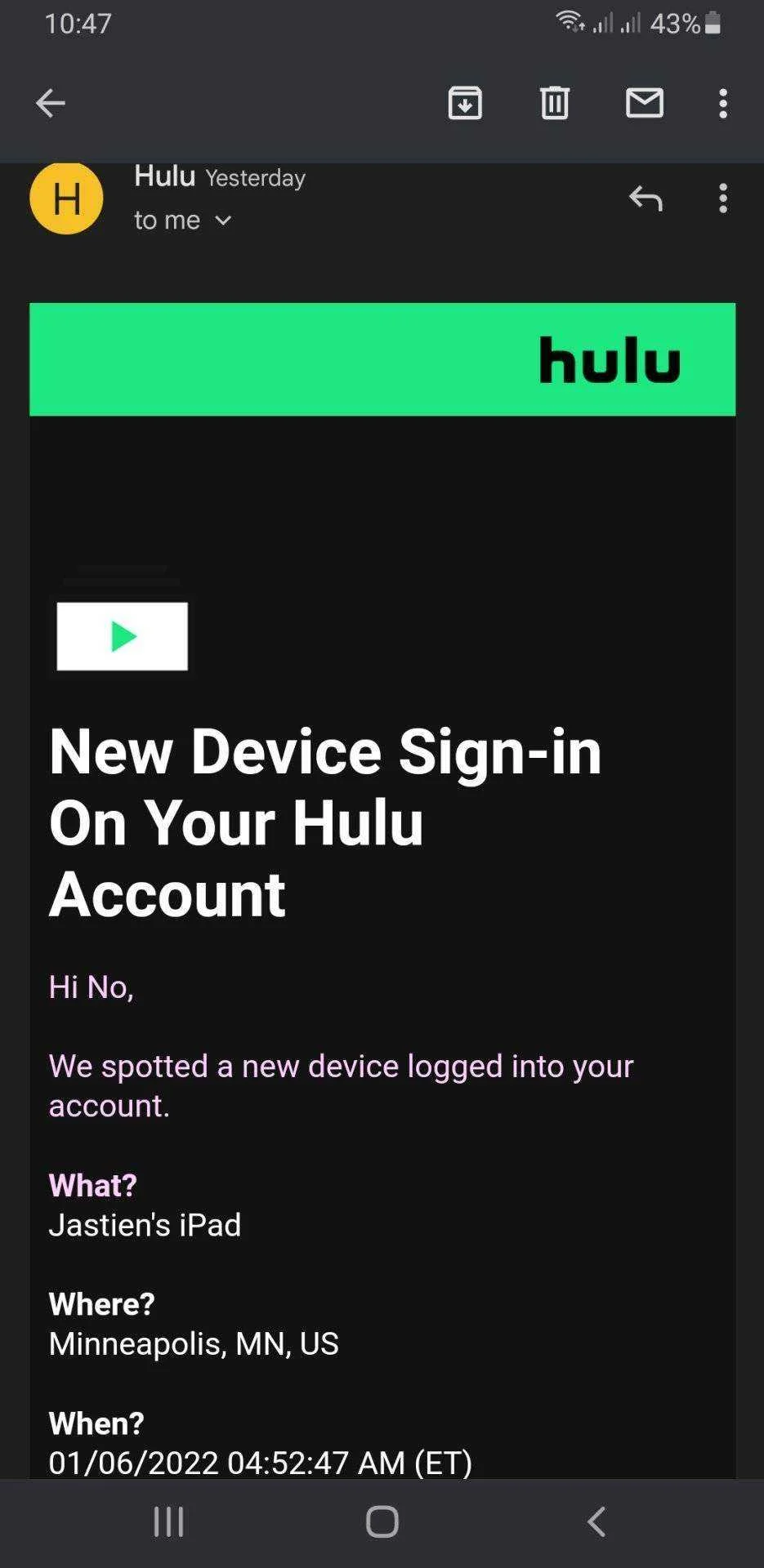Reply to the Hulu message
The width and height of the screenshot is (764, 1568).
pyautogui.click(x=646, y=198)
